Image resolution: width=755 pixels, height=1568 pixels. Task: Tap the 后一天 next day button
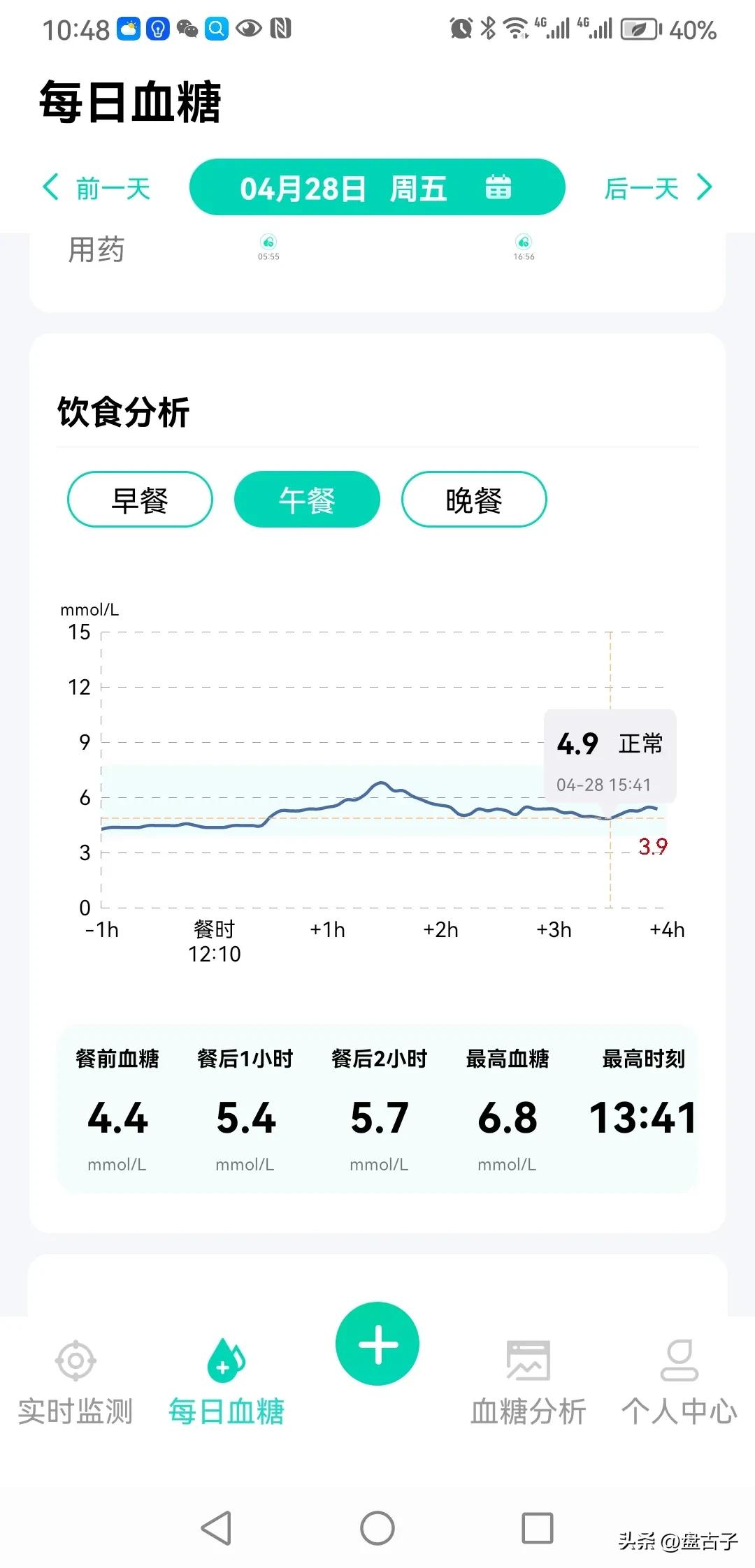(x=641, y=187)
